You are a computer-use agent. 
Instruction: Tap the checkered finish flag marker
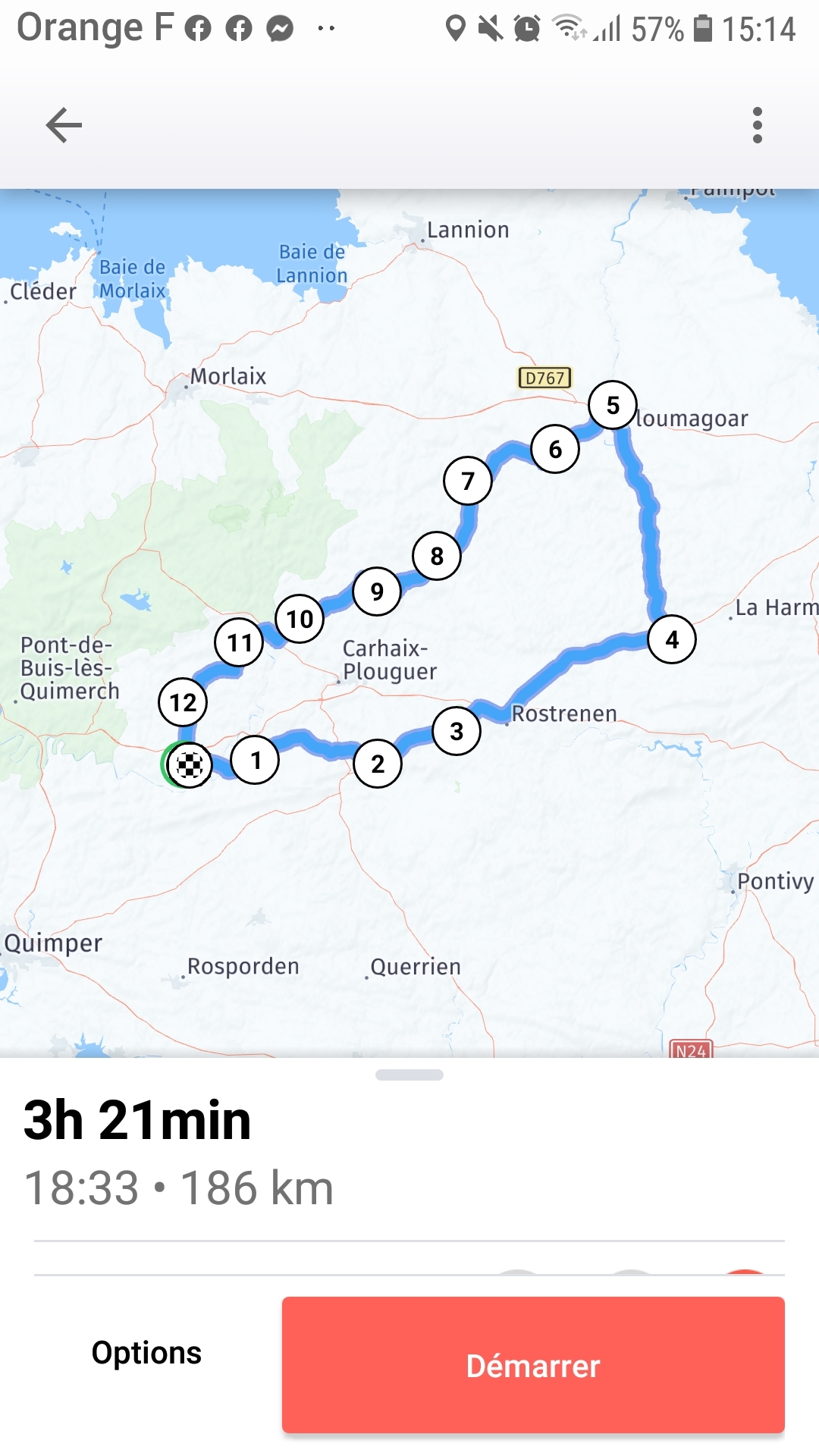[189, 765]
